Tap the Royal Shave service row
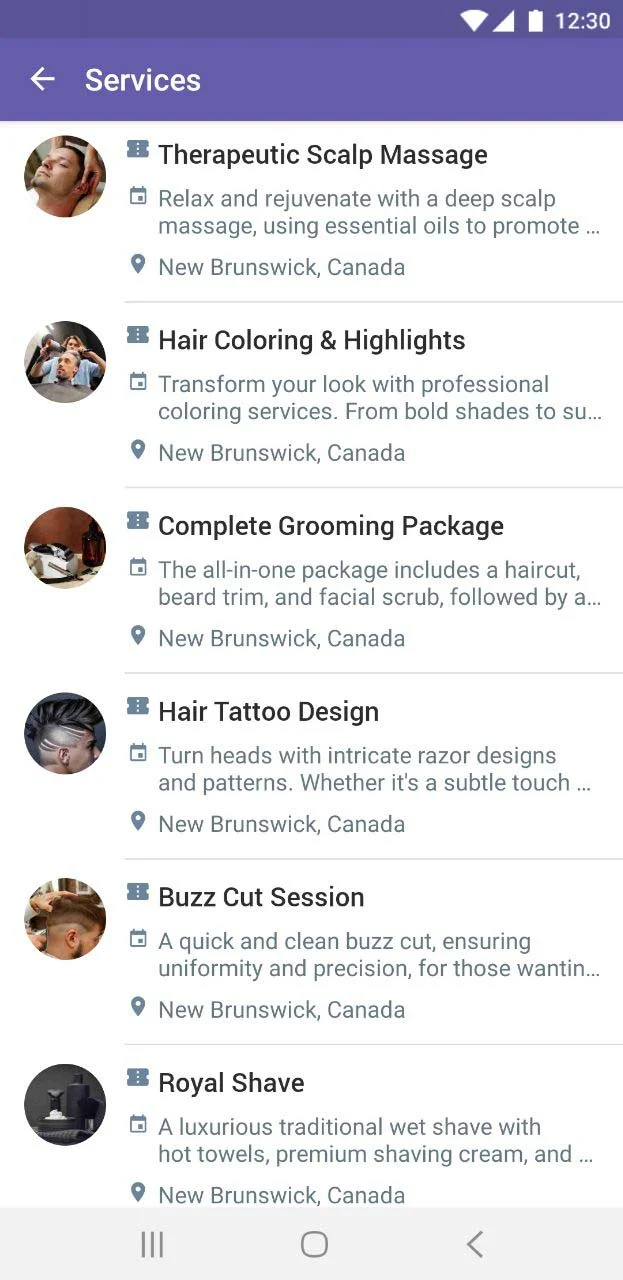Screen dimensions: 623x1280 coord(231,1083)
